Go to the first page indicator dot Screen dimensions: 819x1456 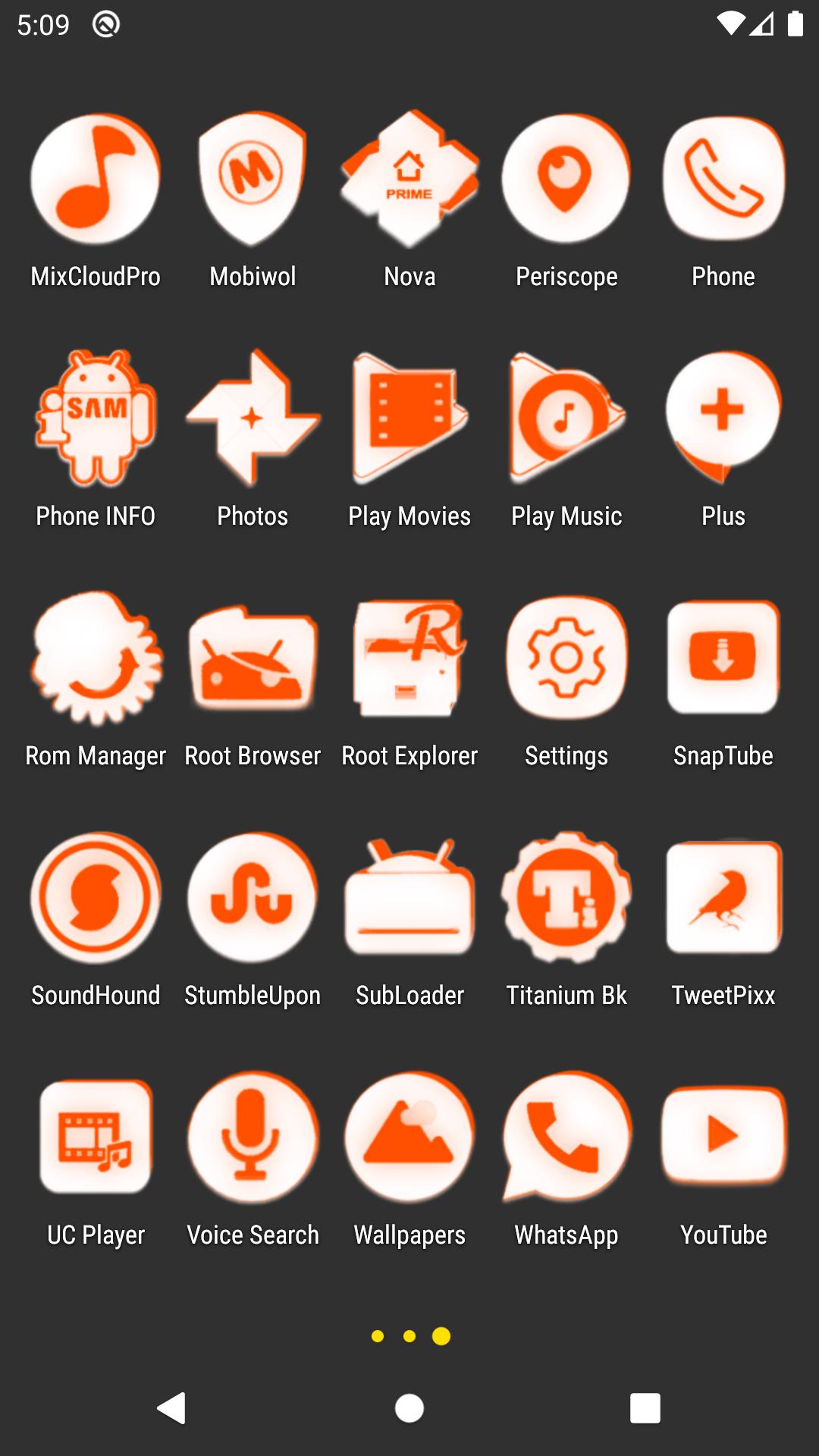[x=378, y=1336]
